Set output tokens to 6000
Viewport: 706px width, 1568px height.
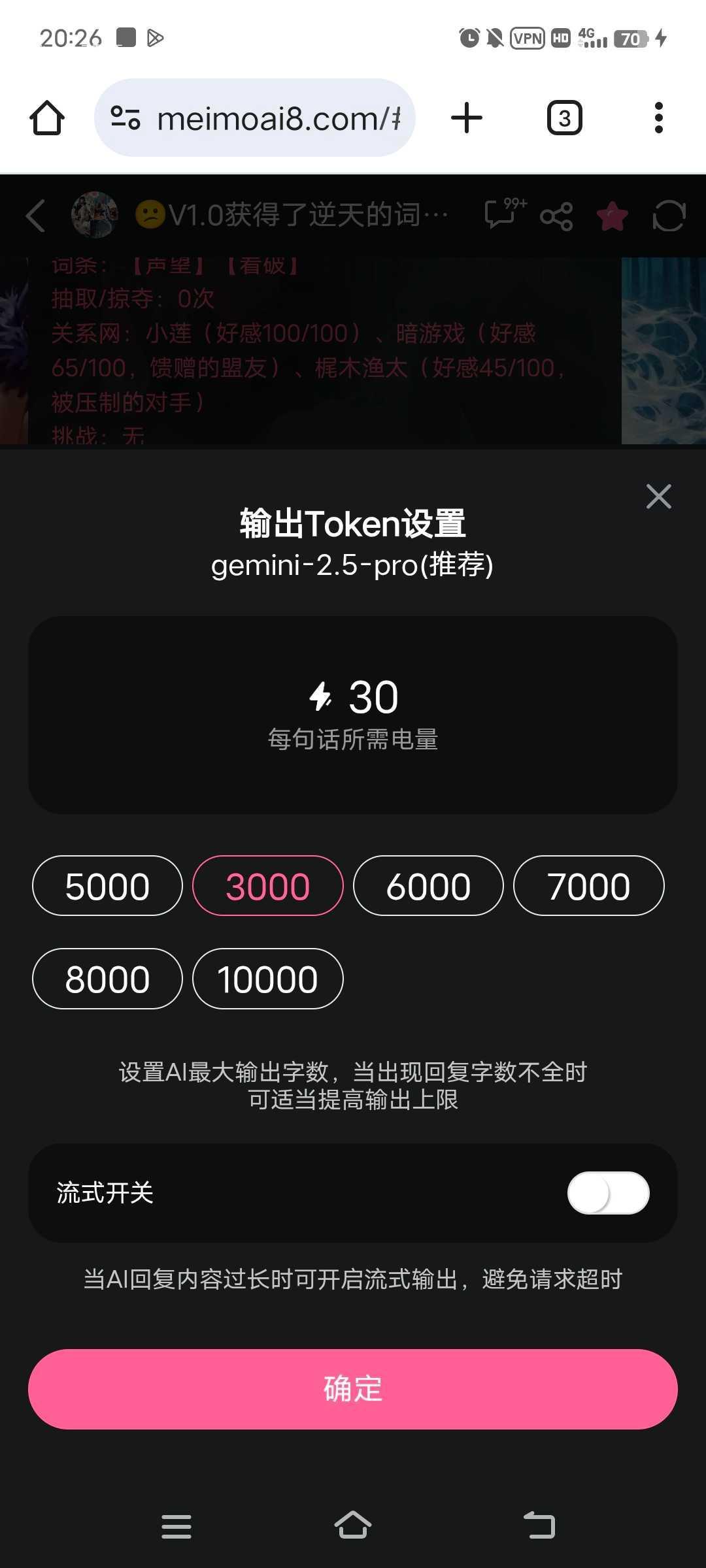pos(428,886)
